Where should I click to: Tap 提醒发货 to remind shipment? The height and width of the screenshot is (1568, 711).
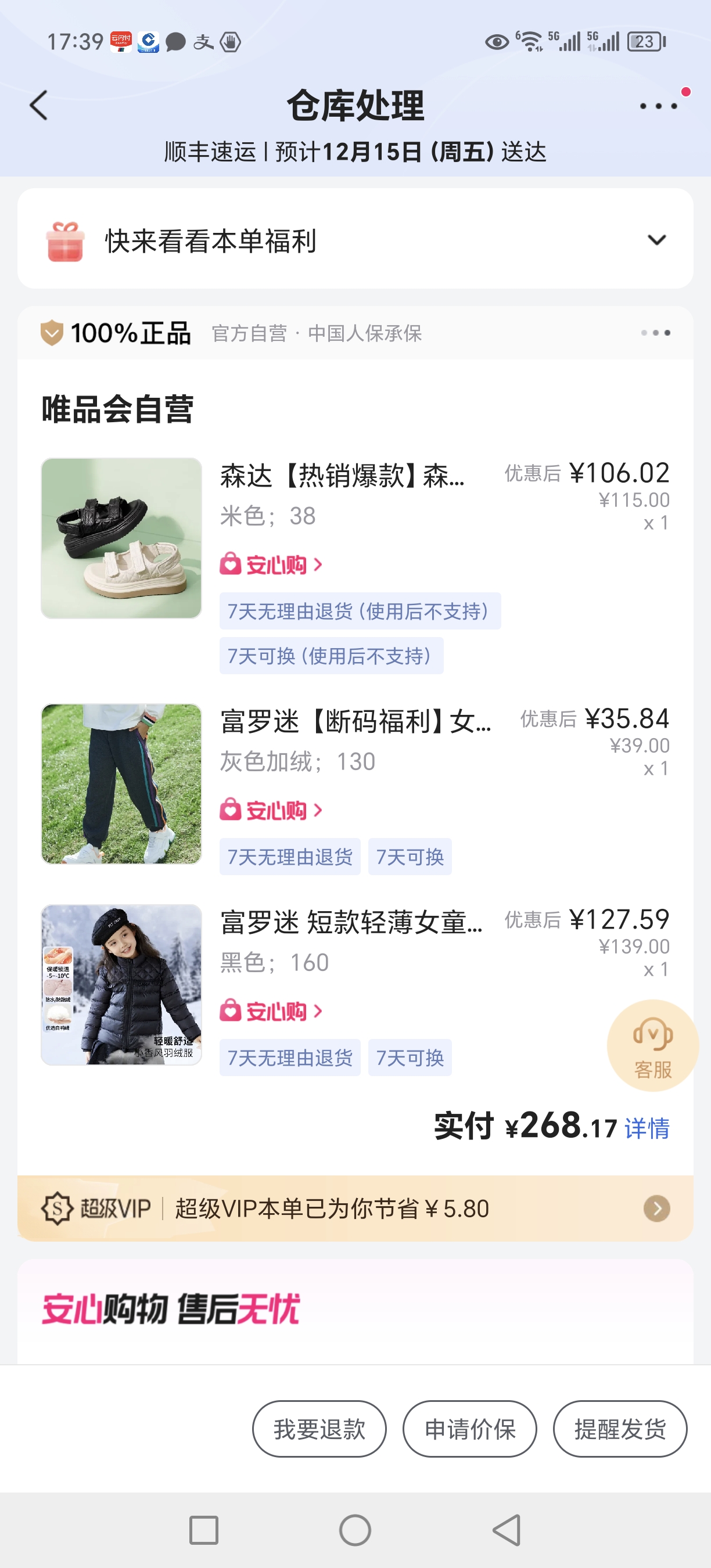(620, 1429)
